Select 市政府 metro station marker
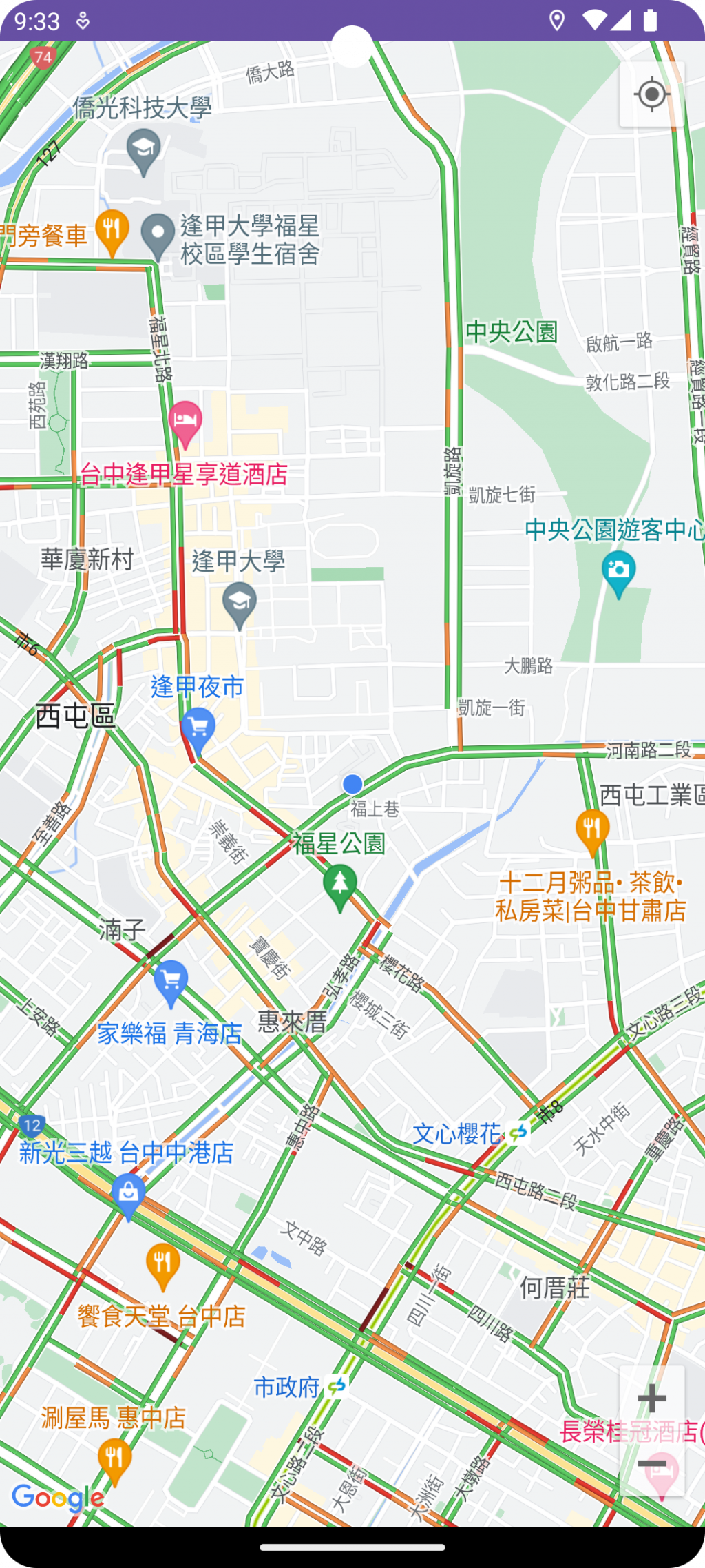This screenshot has width=705, height=1568. click(337, 1386)
